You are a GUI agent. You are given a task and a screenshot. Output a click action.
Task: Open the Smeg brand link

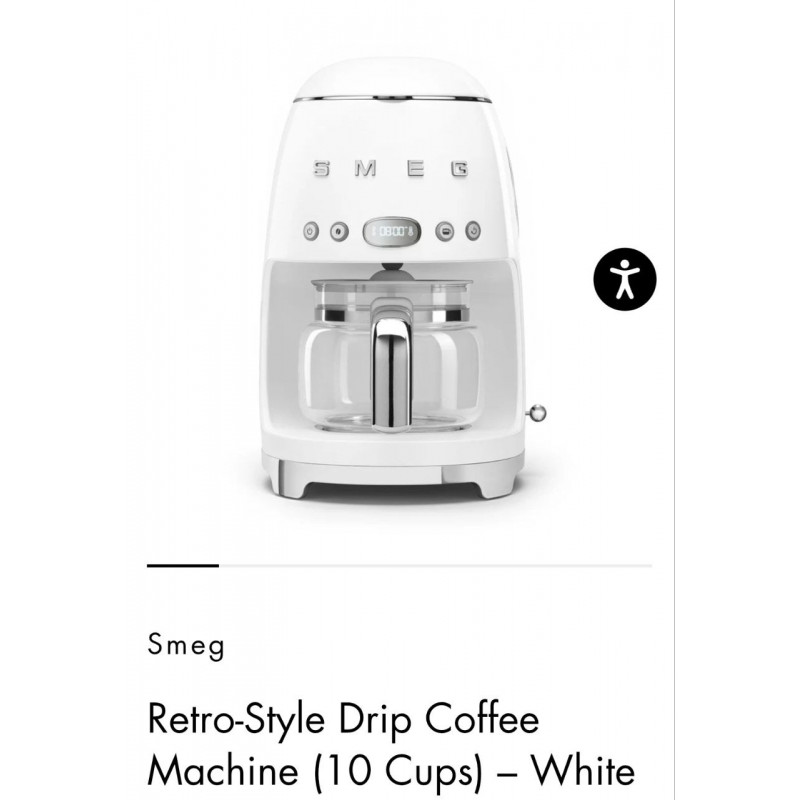pos(186,644)
